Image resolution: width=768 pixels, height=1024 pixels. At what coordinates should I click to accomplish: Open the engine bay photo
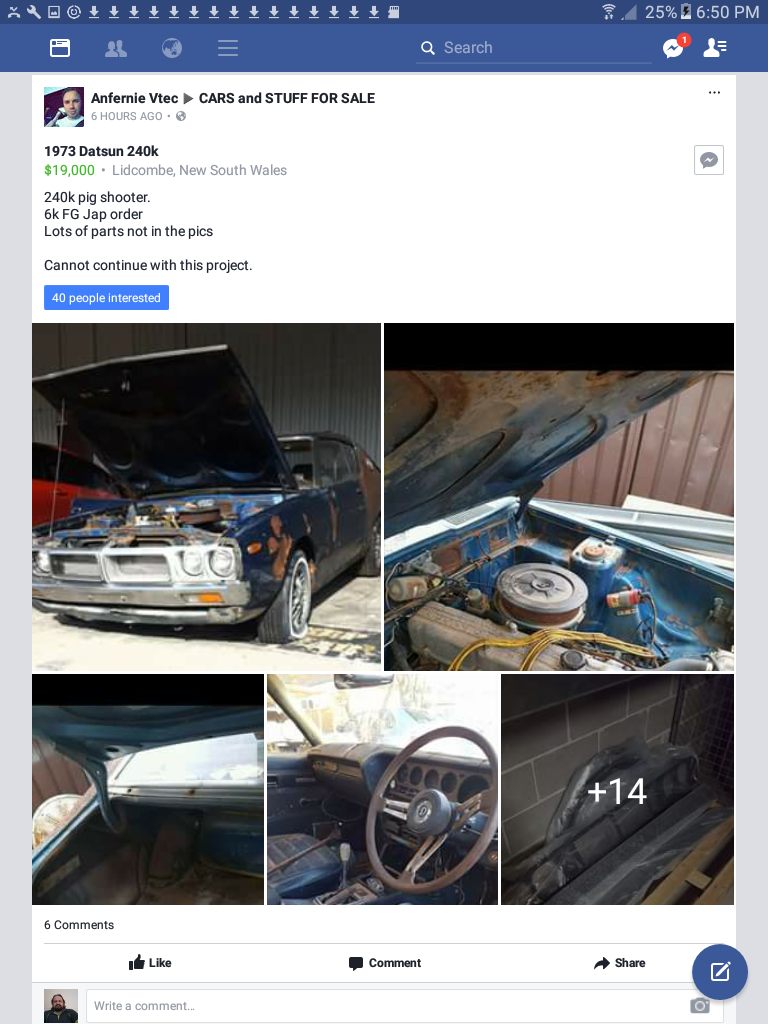click(559, 496)
